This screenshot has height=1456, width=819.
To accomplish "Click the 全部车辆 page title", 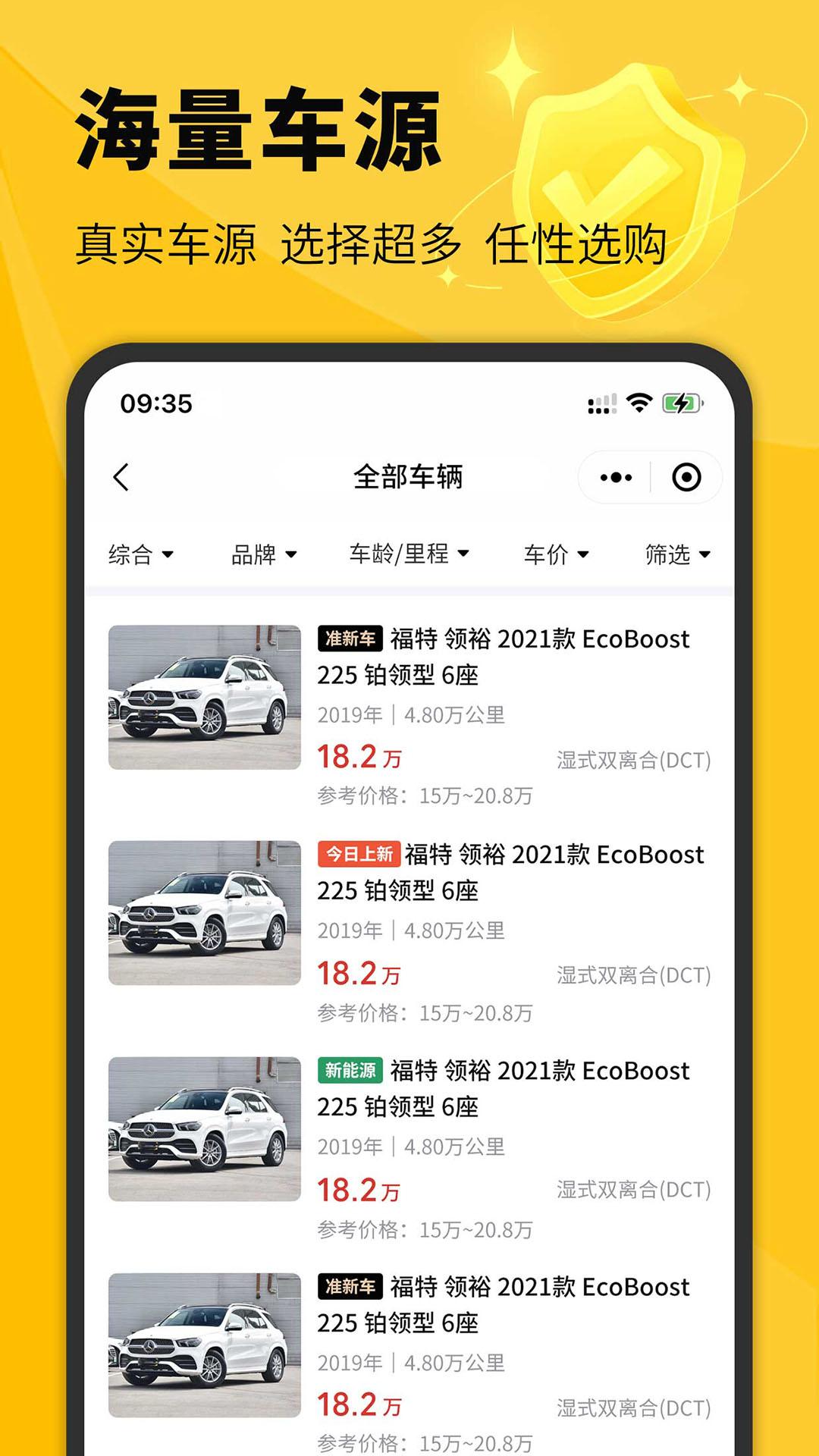I will (x=409, y=475).
